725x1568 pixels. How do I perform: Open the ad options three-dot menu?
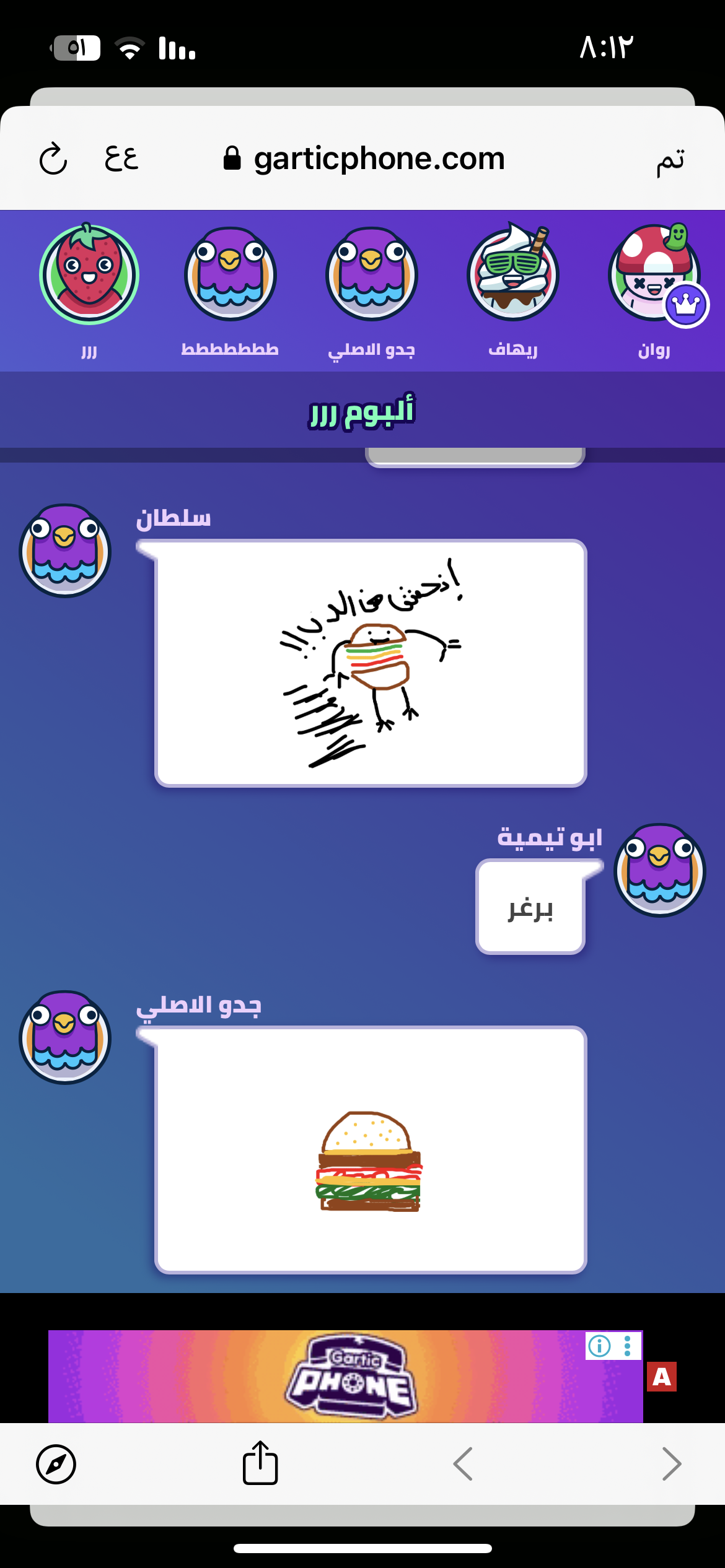pyautogui.click(x=628, y=1346)
